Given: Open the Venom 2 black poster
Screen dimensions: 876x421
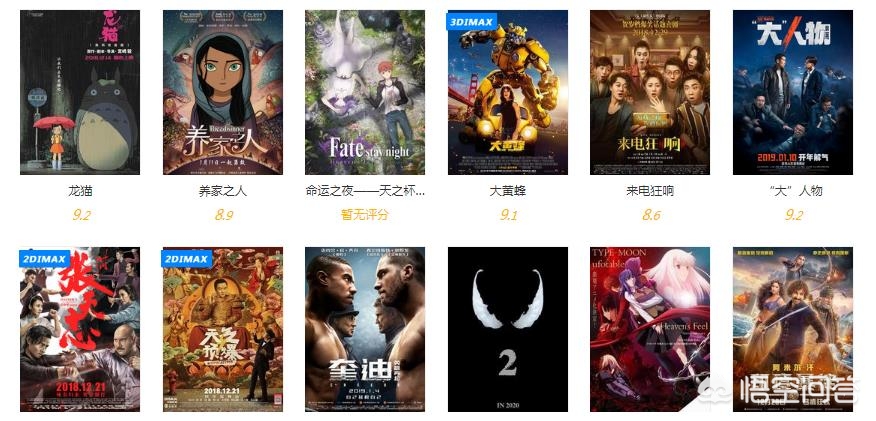Looking at the screenshot, I should pyautogui.click(x=508, y=330).
